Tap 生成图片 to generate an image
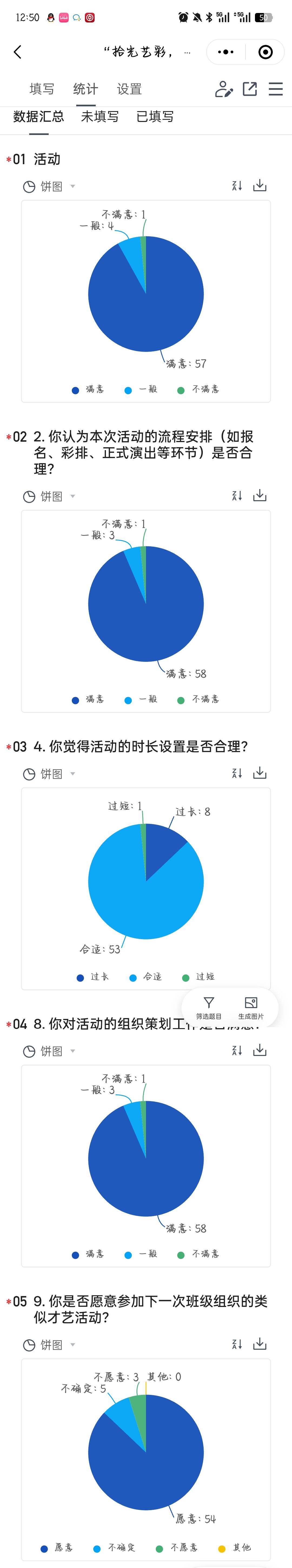The image size is (292, 1568). point(251,1007)
